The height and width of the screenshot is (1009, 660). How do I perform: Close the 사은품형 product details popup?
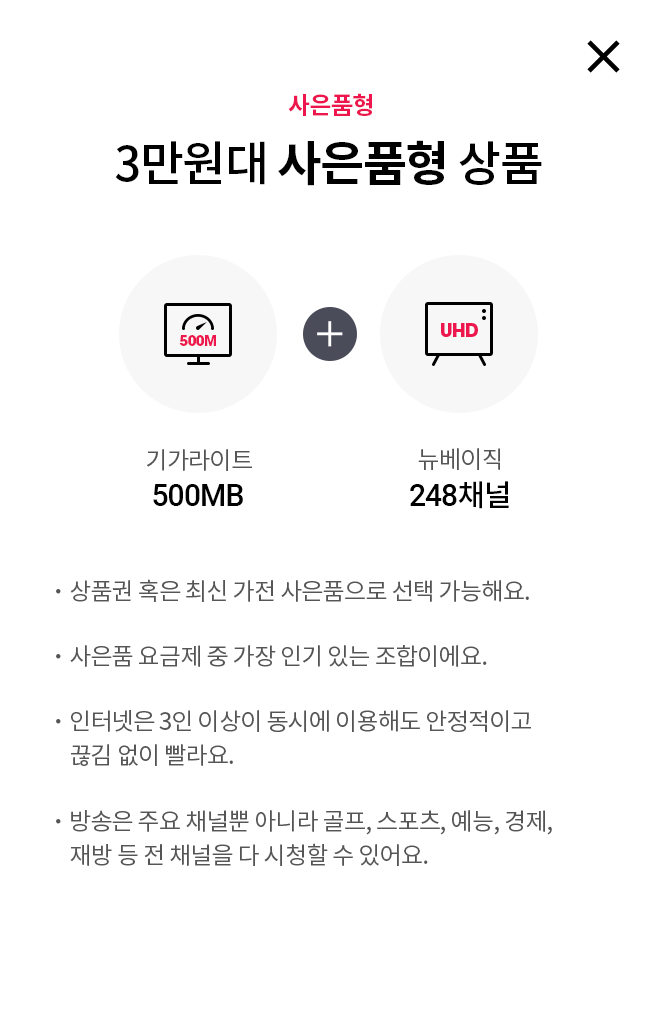[603, 57]
